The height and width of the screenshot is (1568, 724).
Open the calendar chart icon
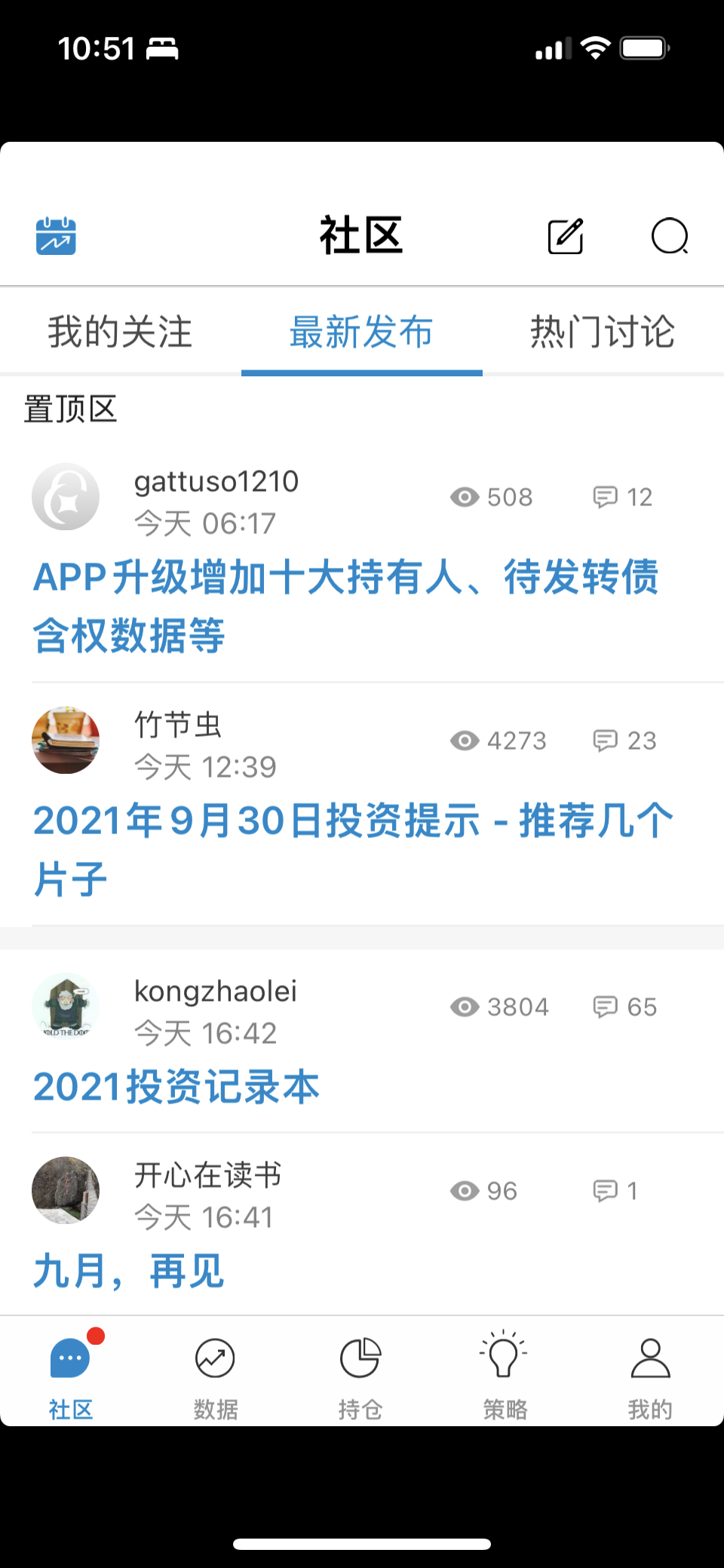(x=56, y=236)
